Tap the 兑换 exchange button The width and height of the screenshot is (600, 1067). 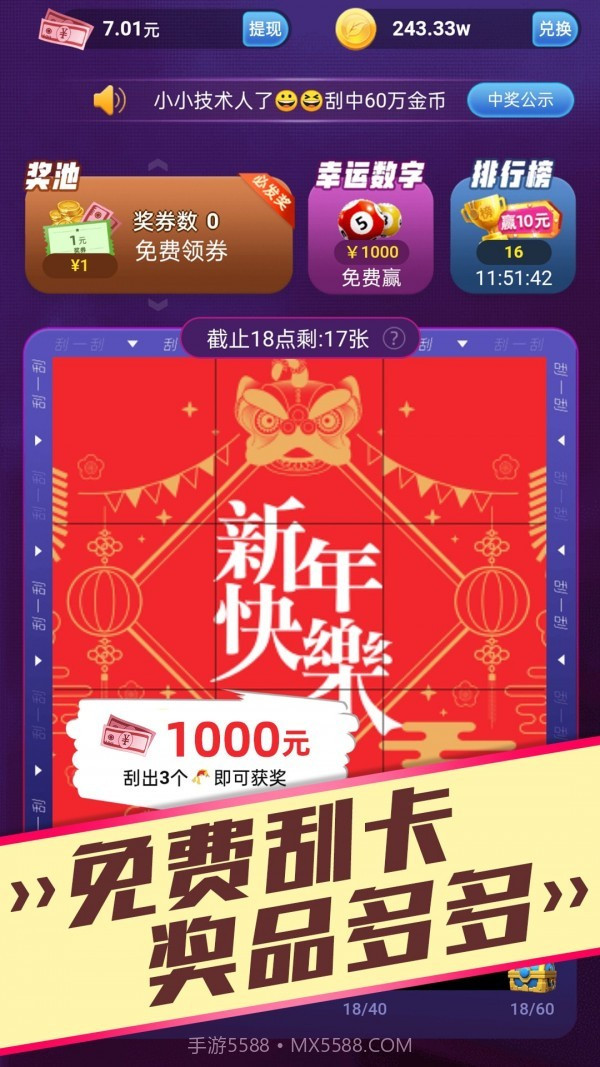[555, 29]
